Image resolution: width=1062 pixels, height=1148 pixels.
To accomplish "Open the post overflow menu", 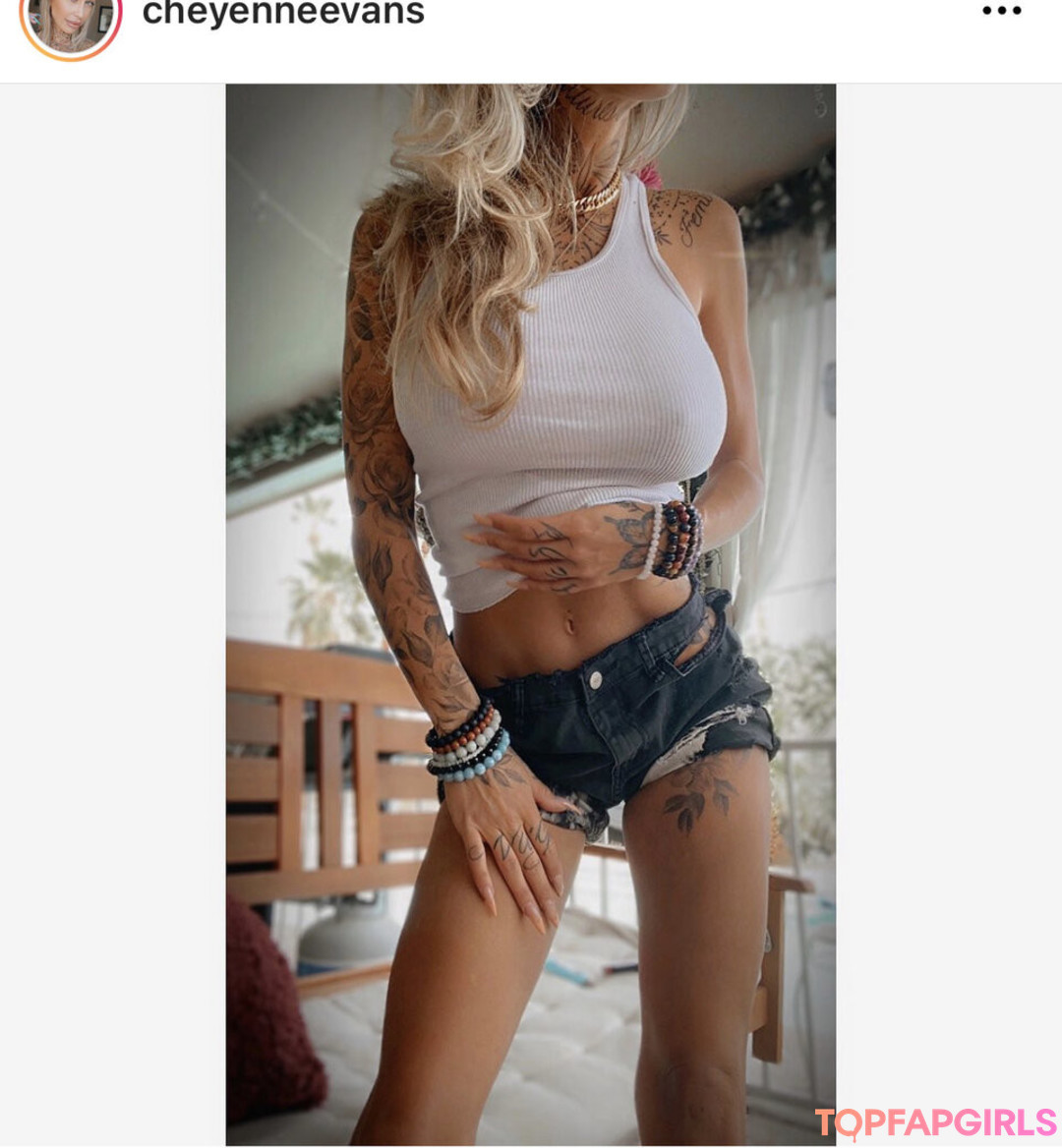I will [1001, 12].
